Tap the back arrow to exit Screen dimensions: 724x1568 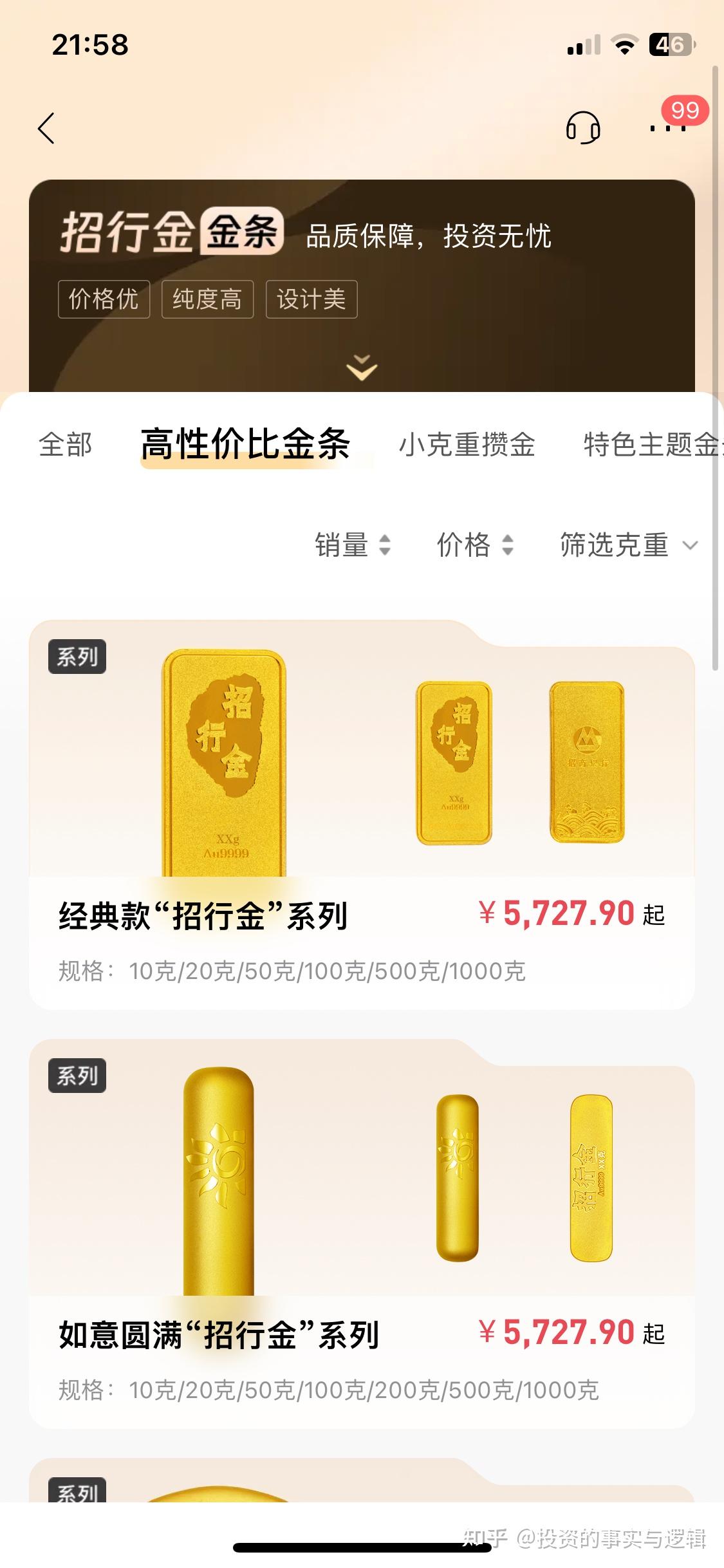pos(45,129)
